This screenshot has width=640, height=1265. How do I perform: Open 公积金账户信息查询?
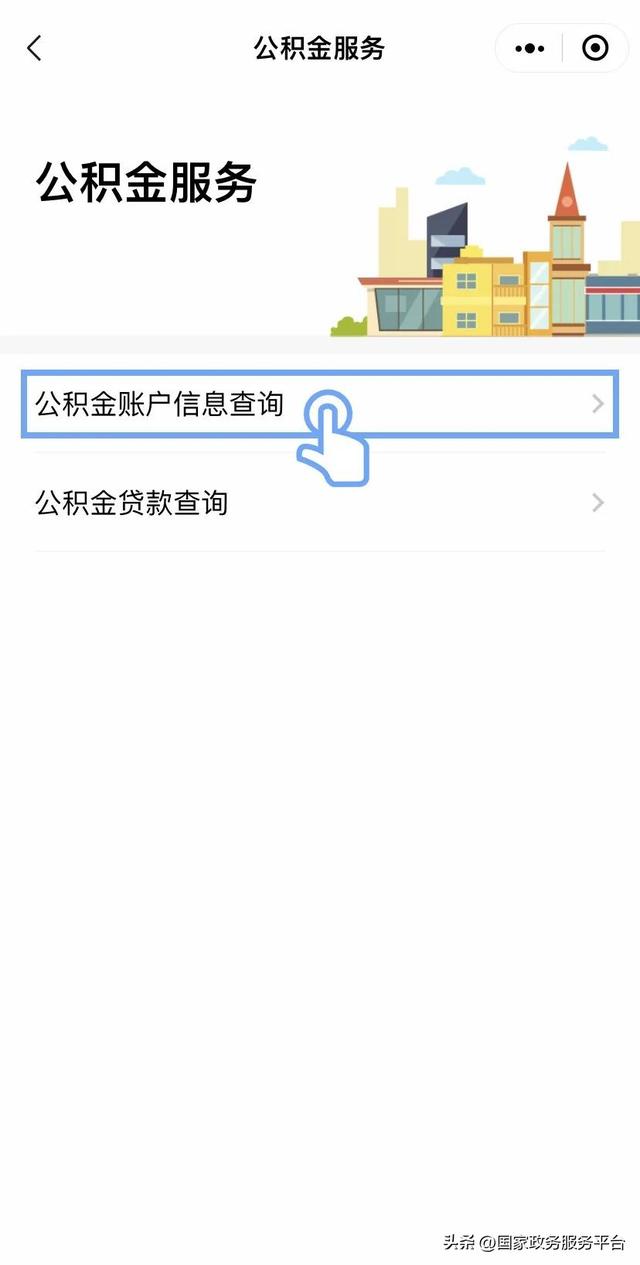point(318,404)
